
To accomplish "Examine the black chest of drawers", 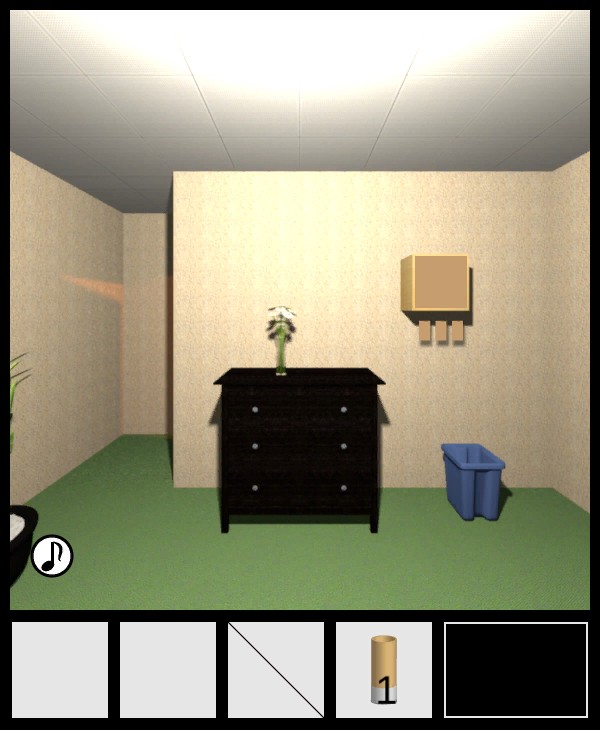I will 299,450.
